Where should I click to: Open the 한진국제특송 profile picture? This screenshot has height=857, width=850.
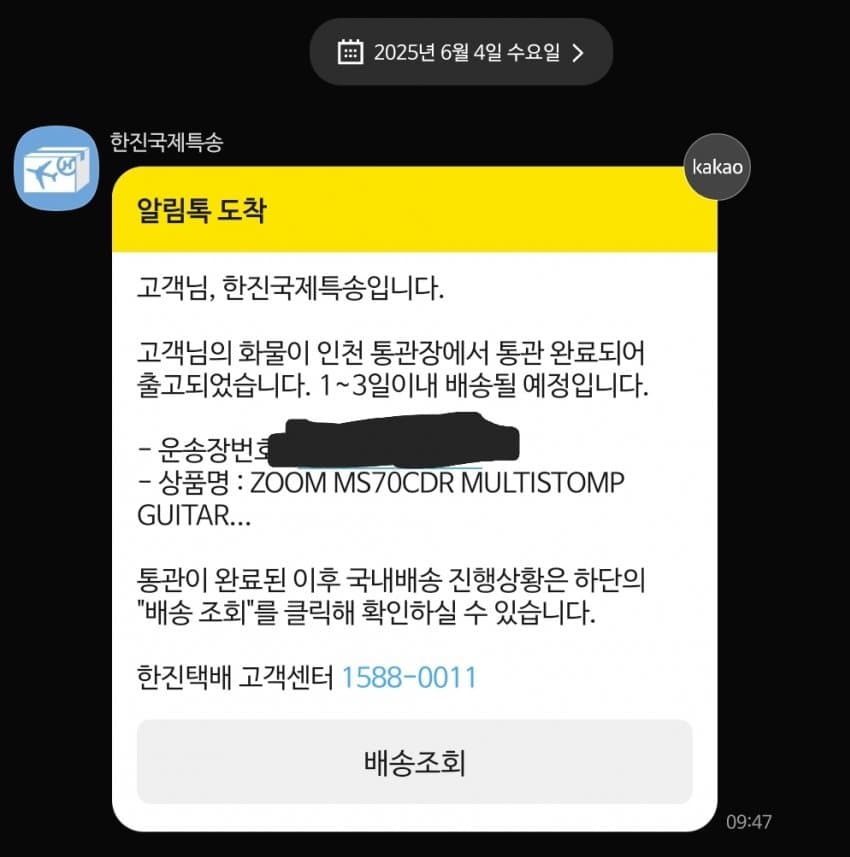point(57,167)
